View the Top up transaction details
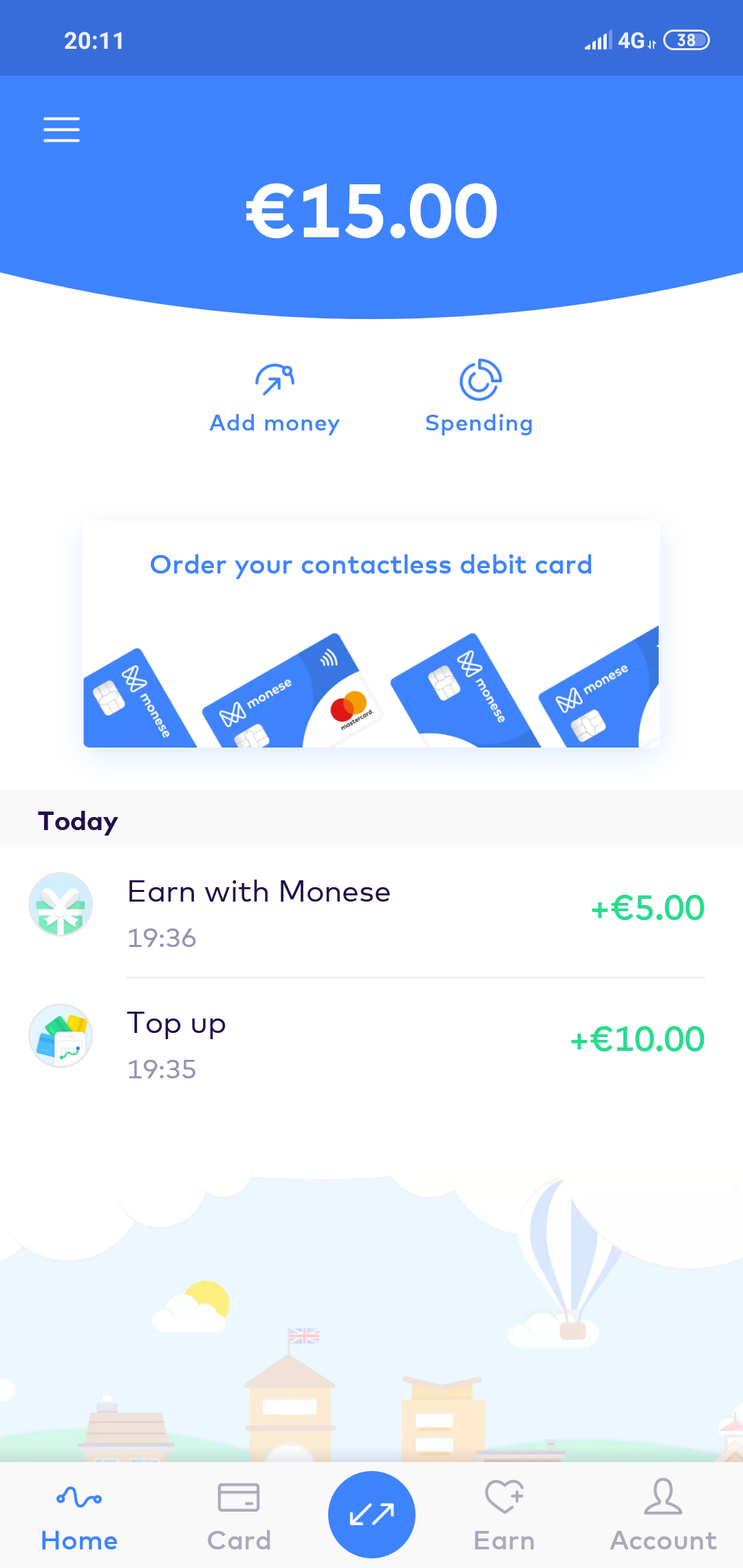The width and height of the screenshot is (743, 1568). click(x=371, y=1043)
